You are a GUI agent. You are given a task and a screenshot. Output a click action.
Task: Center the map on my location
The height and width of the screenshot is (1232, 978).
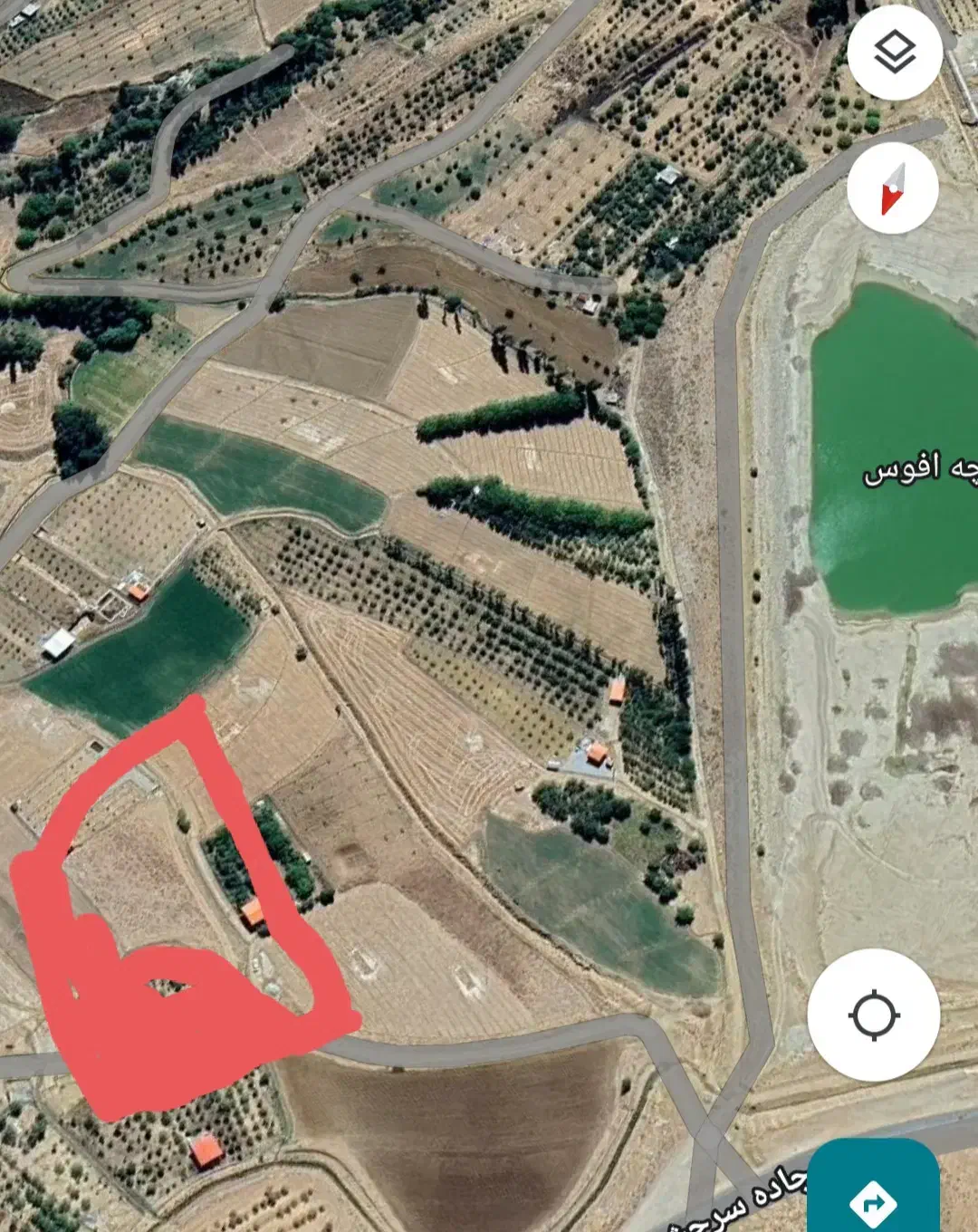click(x=874, y=1015)
